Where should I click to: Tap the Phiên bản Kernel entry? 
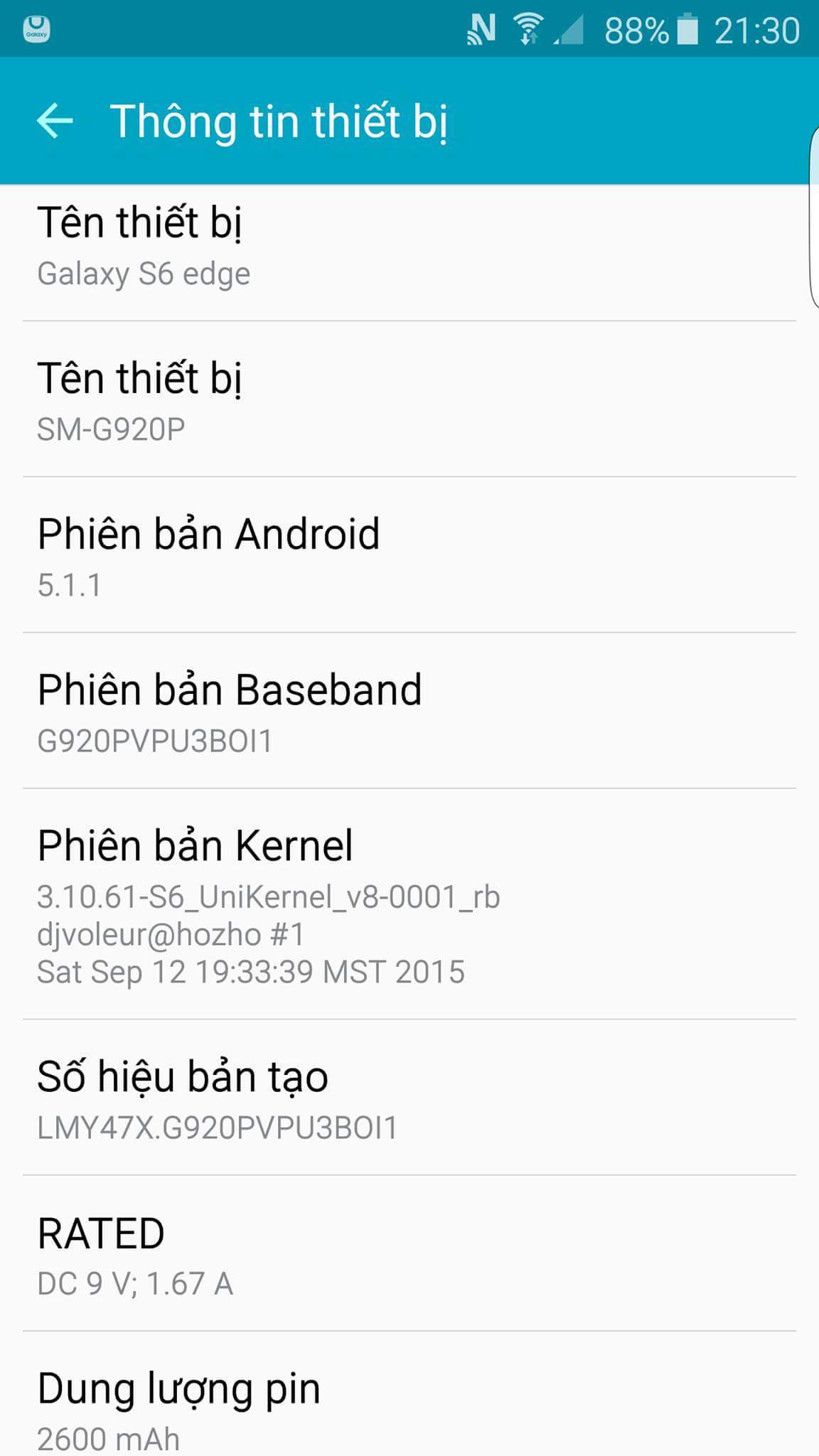409,904
